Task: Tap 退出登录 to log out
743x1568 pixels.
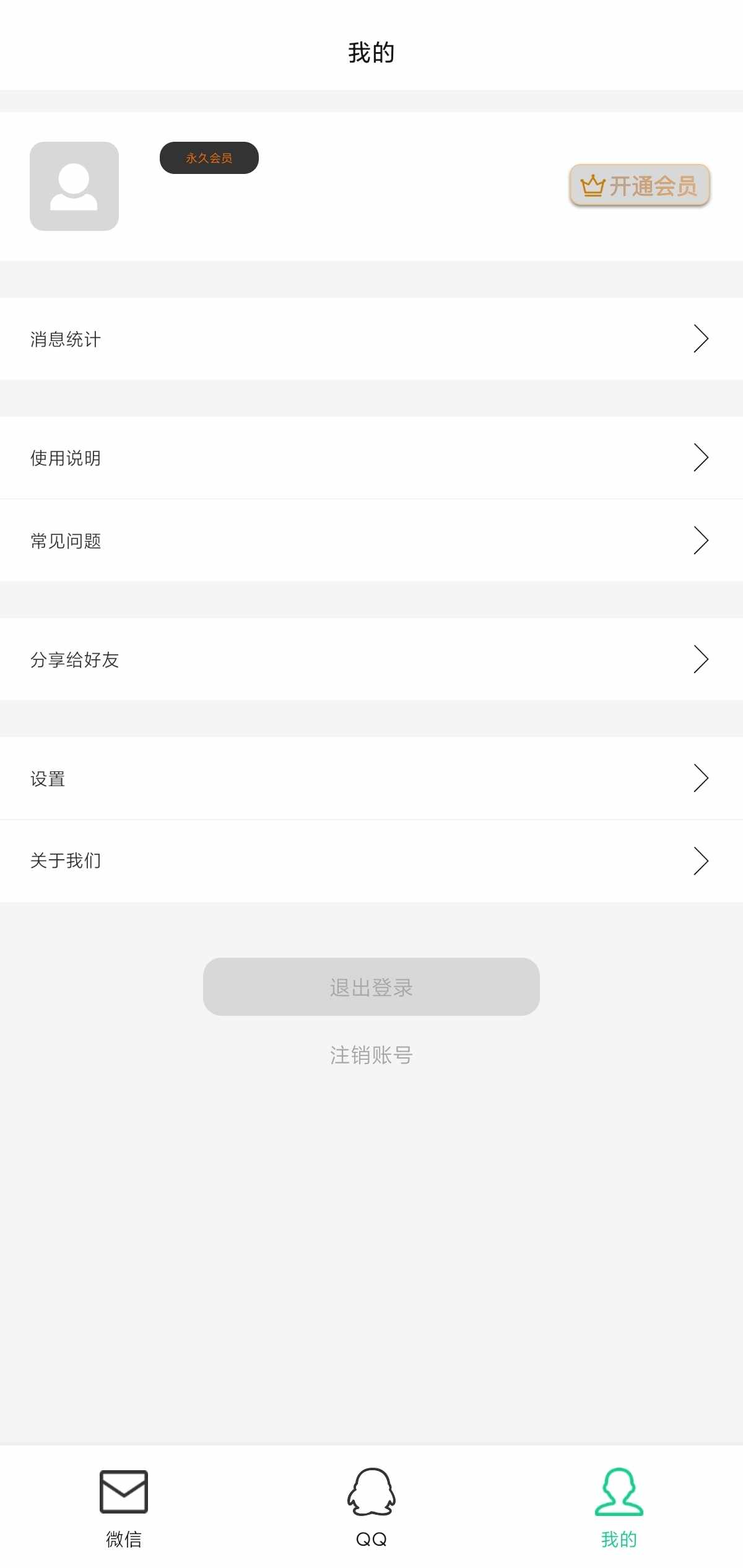Action: (x=371, y=987)
